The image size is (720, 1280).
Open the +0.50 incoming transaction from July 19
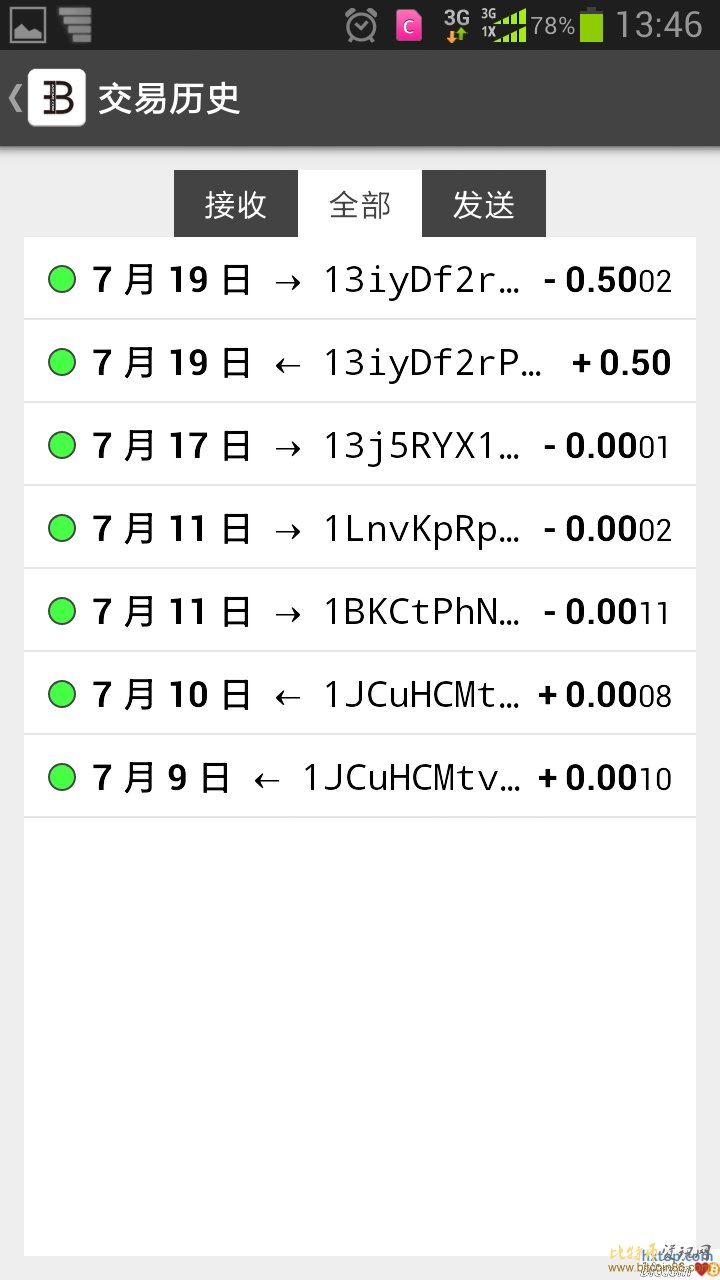pos(360,362)
